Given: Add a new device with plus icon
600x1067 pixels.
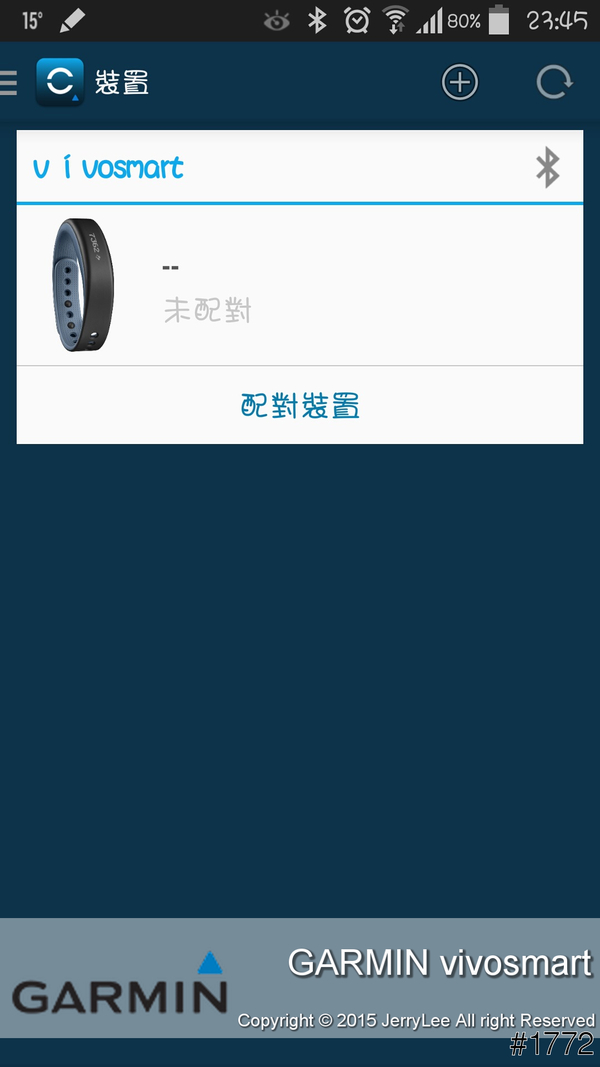Looking at the screenshot, I should coord(460,83).
